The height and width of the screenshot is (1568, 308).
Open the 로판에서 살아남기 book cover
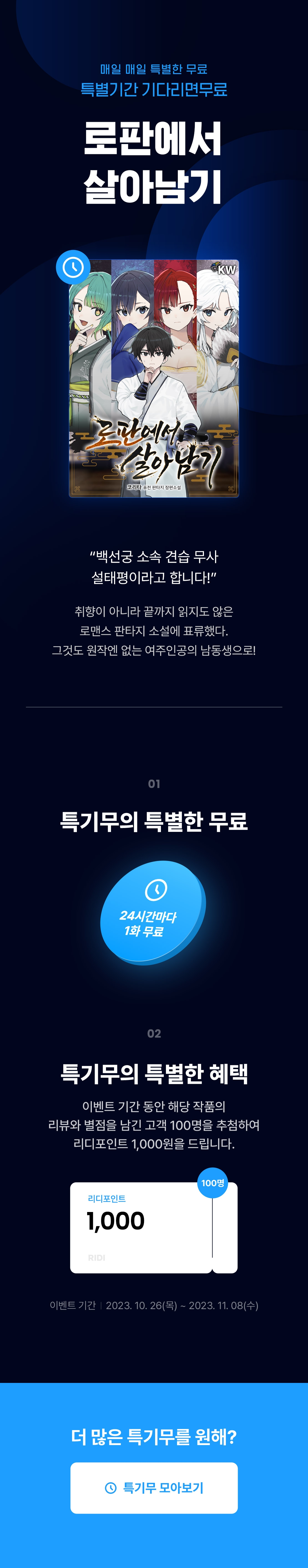[154, 378]
